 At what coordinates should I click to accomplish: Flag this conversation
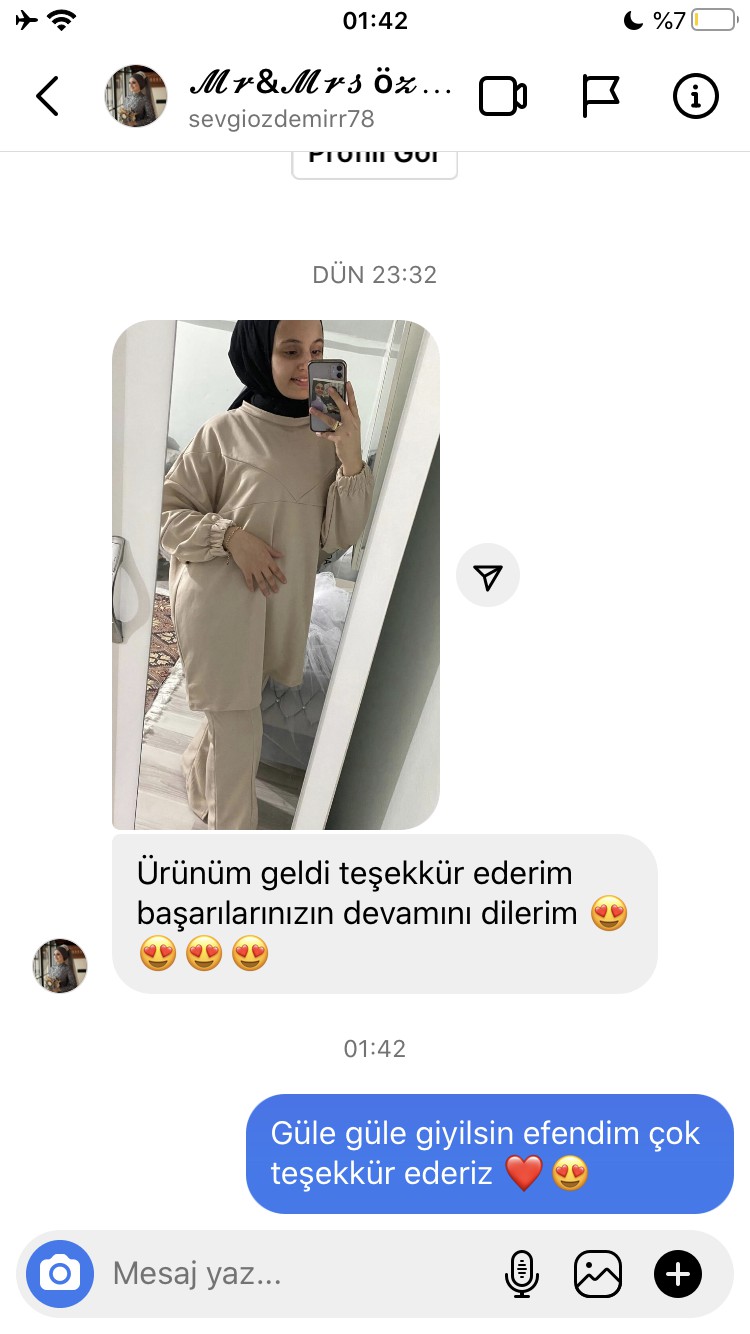(x=600, y=96)
